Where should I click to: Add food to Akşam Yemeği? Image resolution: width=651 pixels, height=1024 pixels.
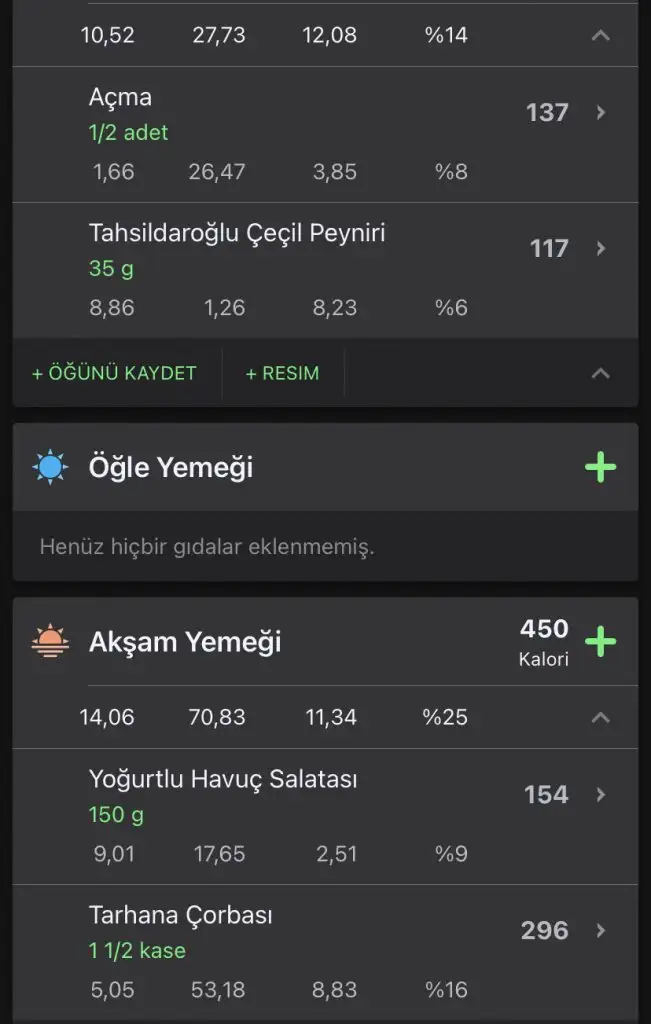(x=600, y=641)
